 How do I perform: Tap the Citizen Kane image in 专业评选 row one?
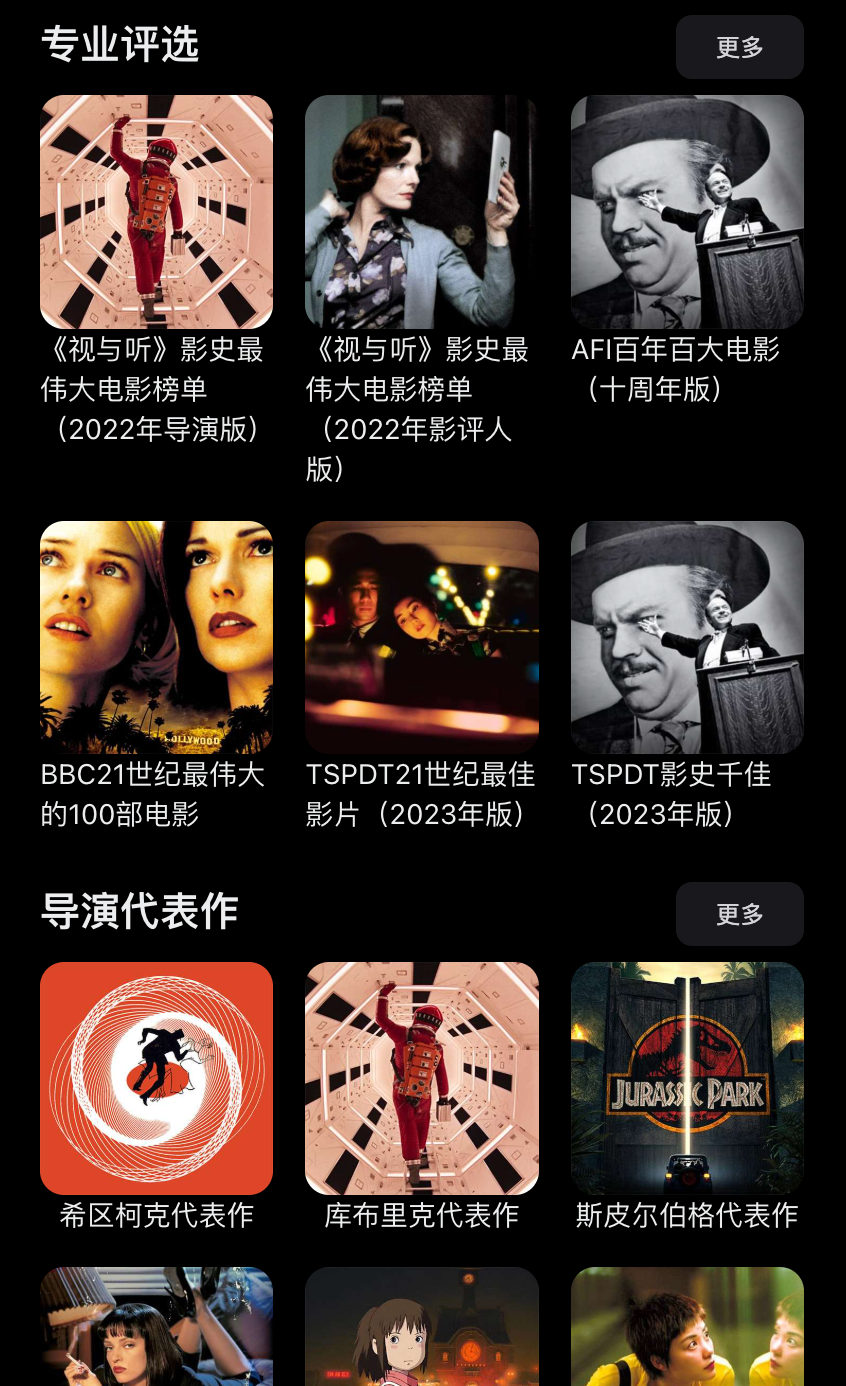point(686,212)
